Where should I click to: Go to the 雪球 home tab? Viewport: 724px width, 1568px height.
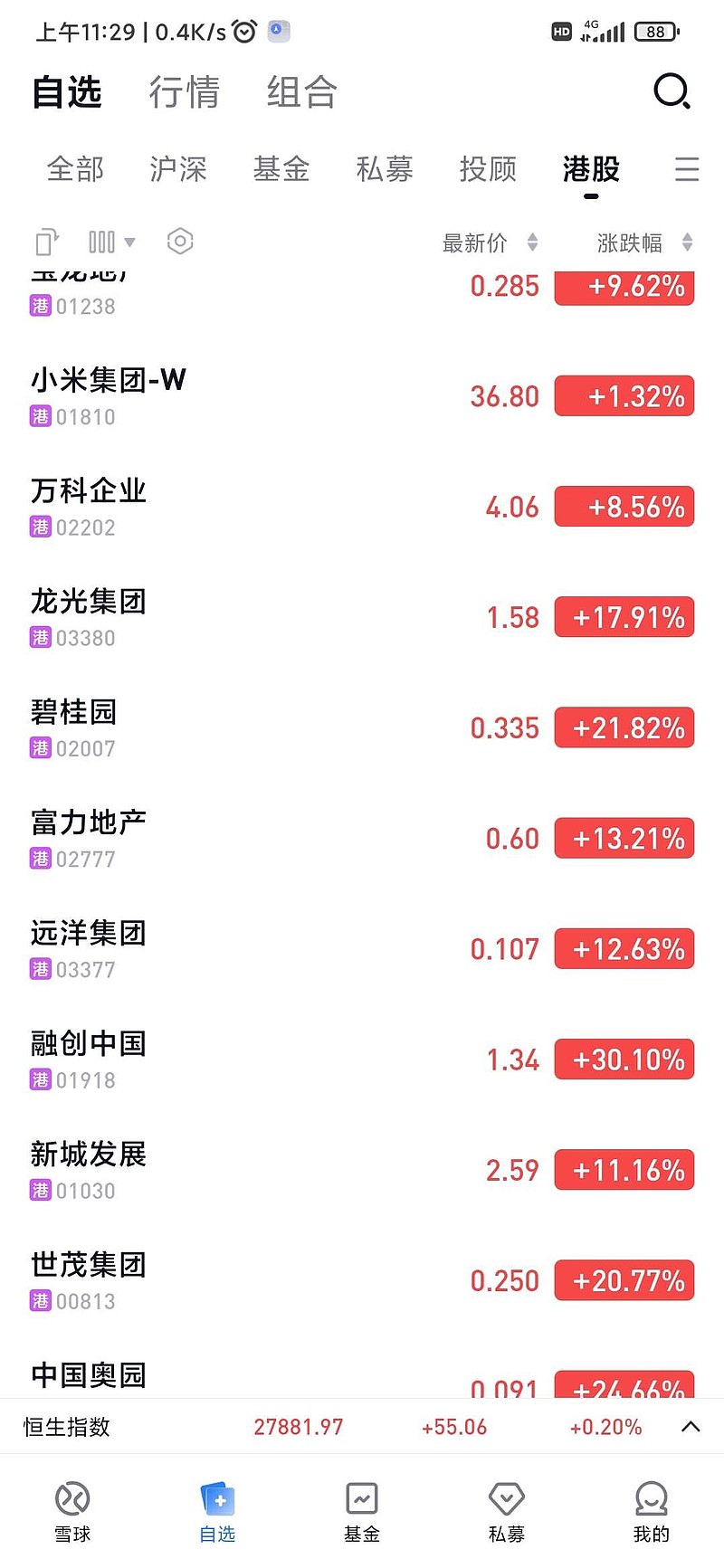(x=72, y=1512)
